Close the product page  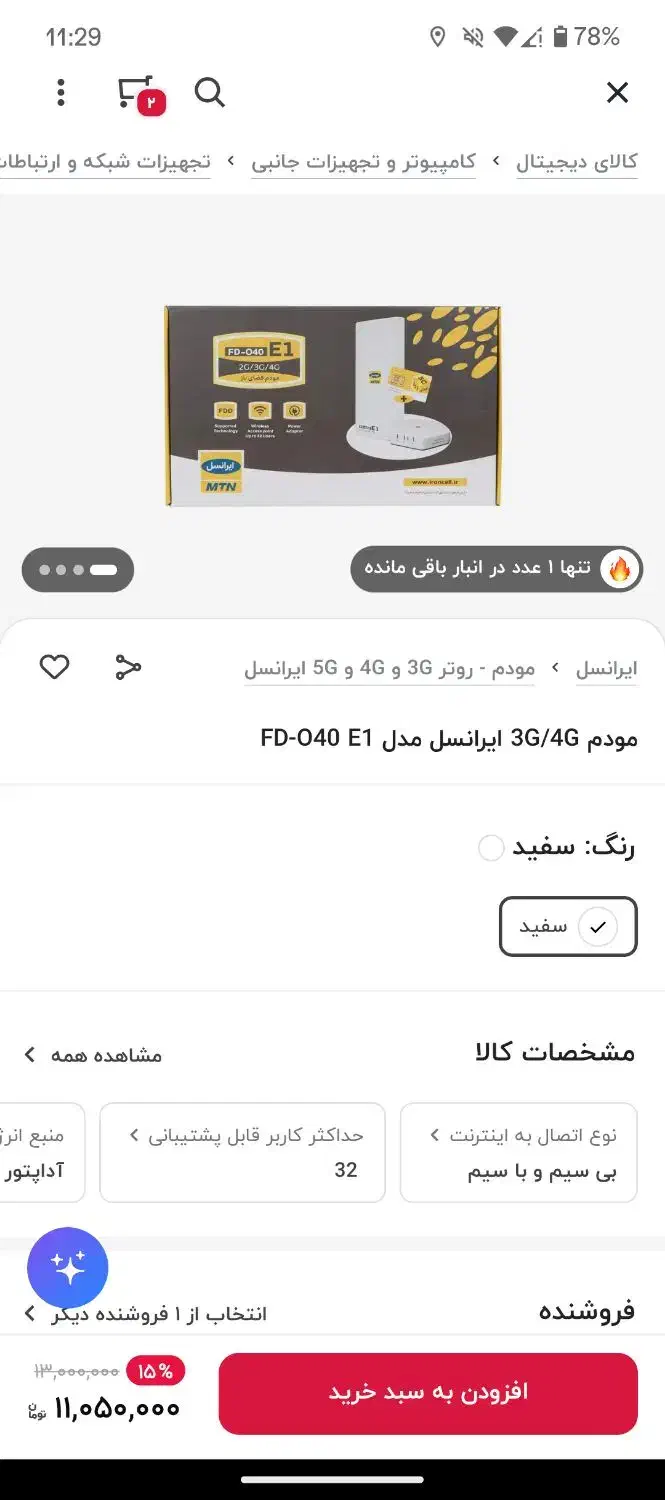[x=617, y=93]
